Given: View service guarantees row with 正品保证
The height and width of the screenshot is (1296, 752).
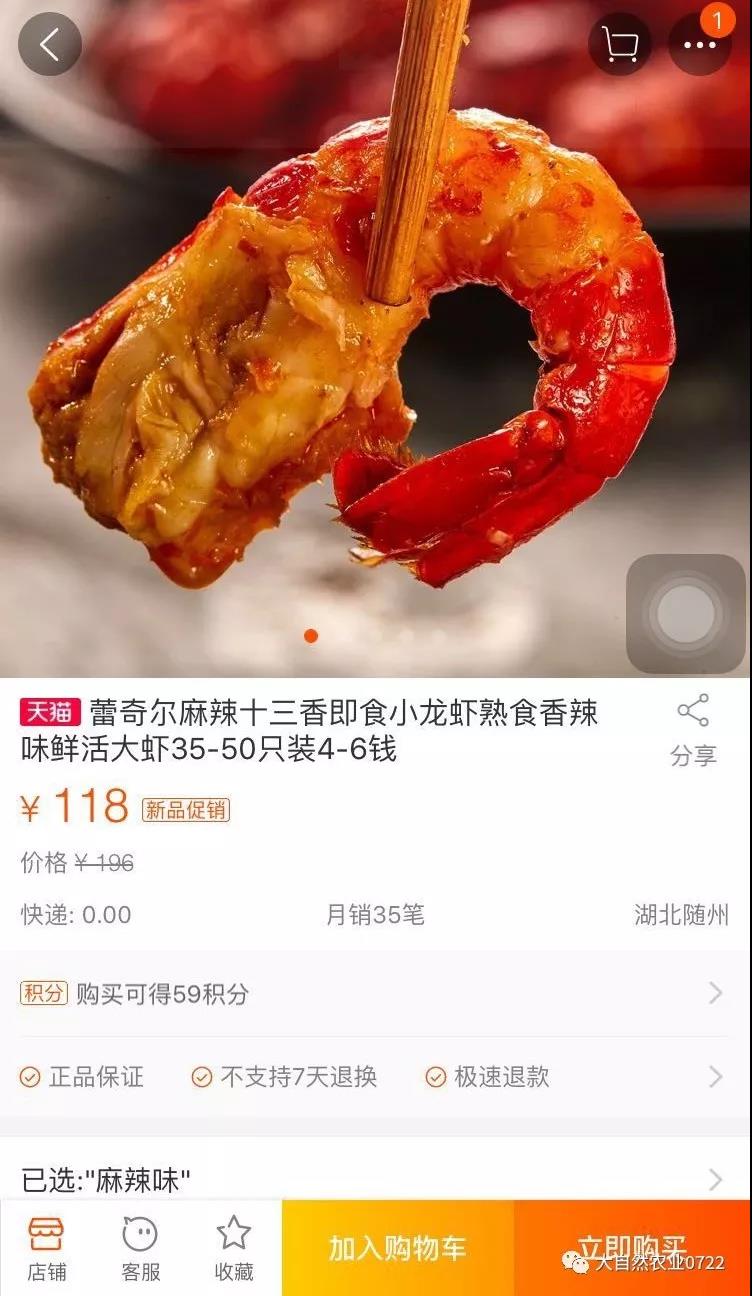Looking at the screenshot, I should (x=376, y=1077).
